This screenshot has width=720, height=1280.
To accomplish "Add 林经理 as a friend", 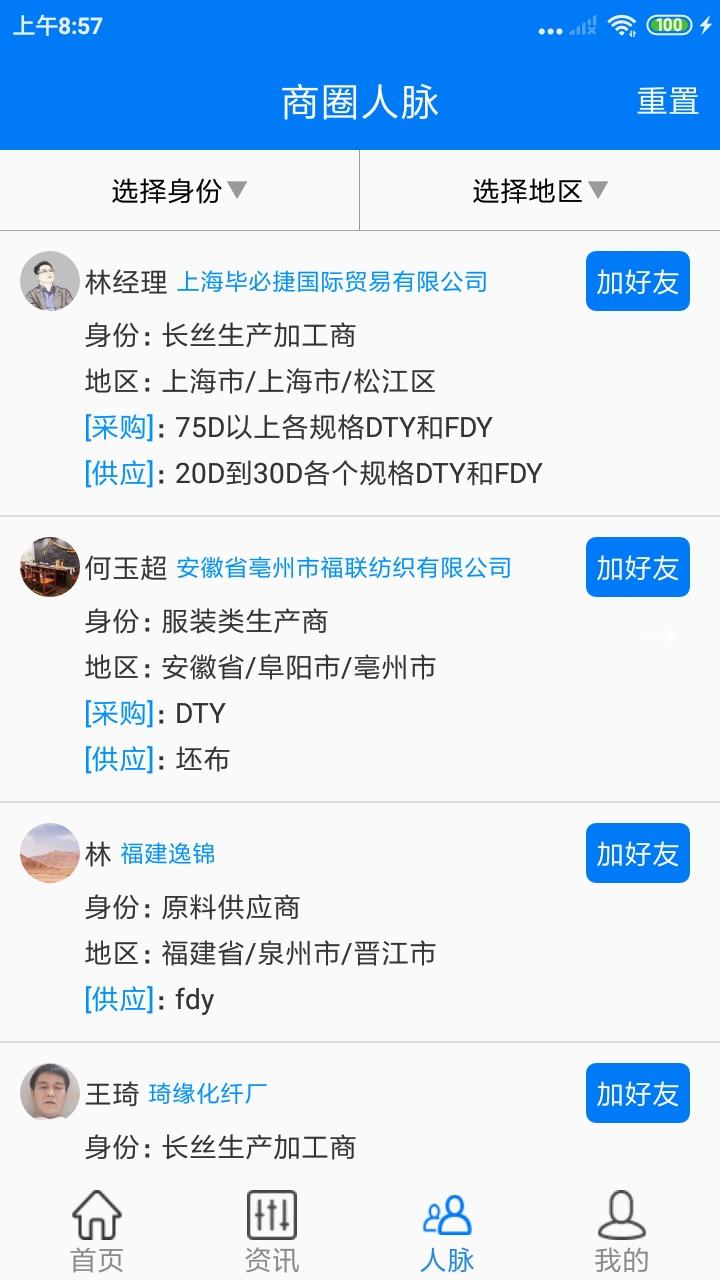I will point(637,282).
